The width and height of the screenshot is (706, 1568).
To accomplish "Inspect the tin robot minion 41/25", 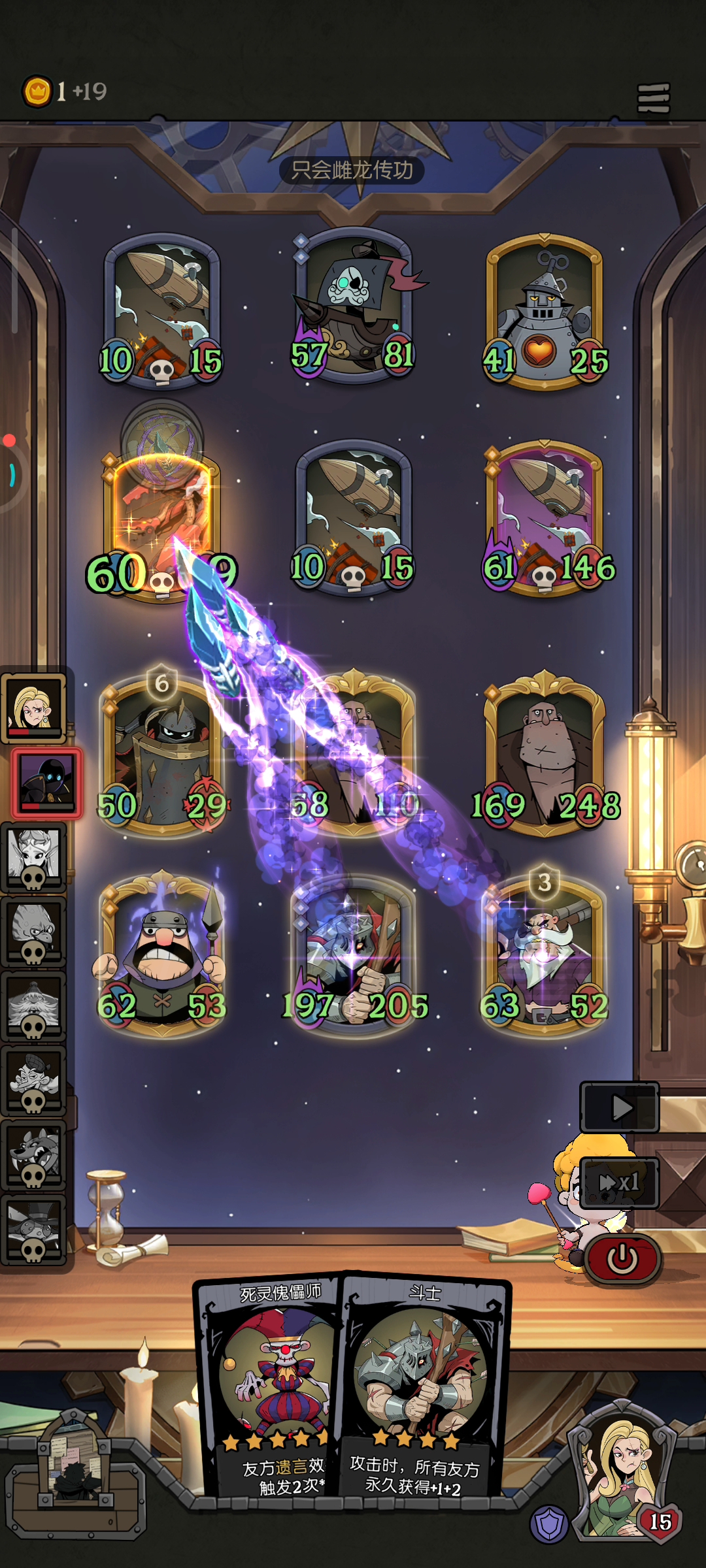I will (544, 310).
